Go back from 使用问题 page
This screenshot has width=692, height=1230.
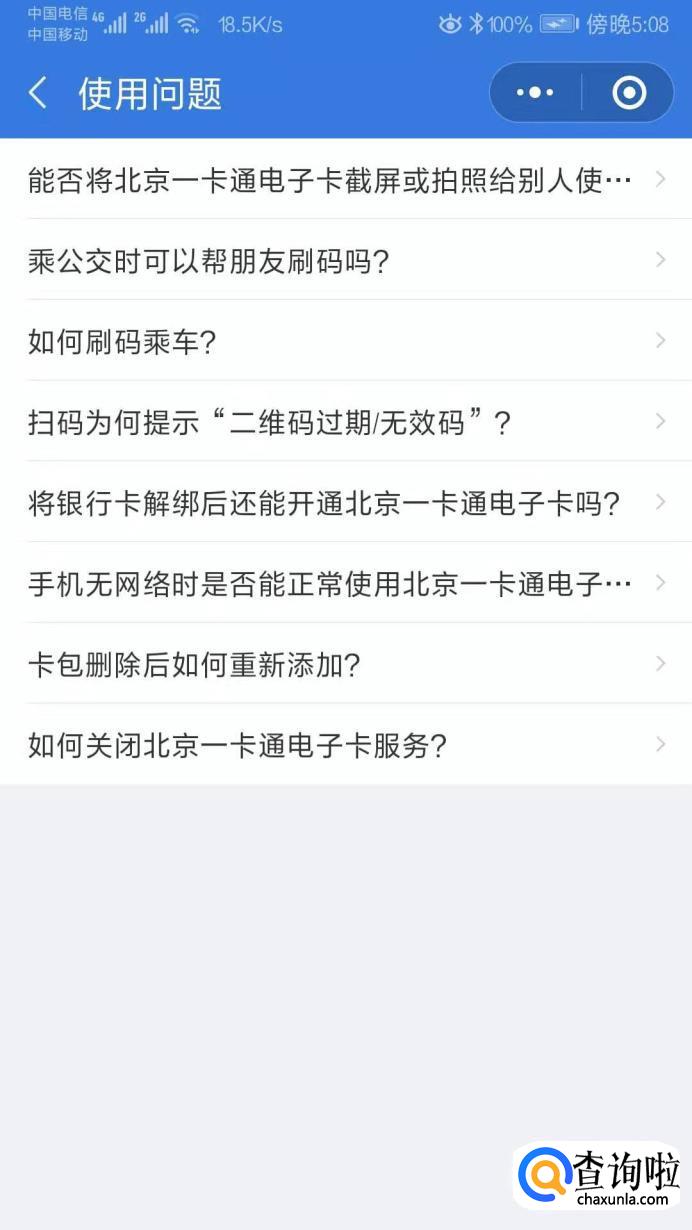coord(38,94)
